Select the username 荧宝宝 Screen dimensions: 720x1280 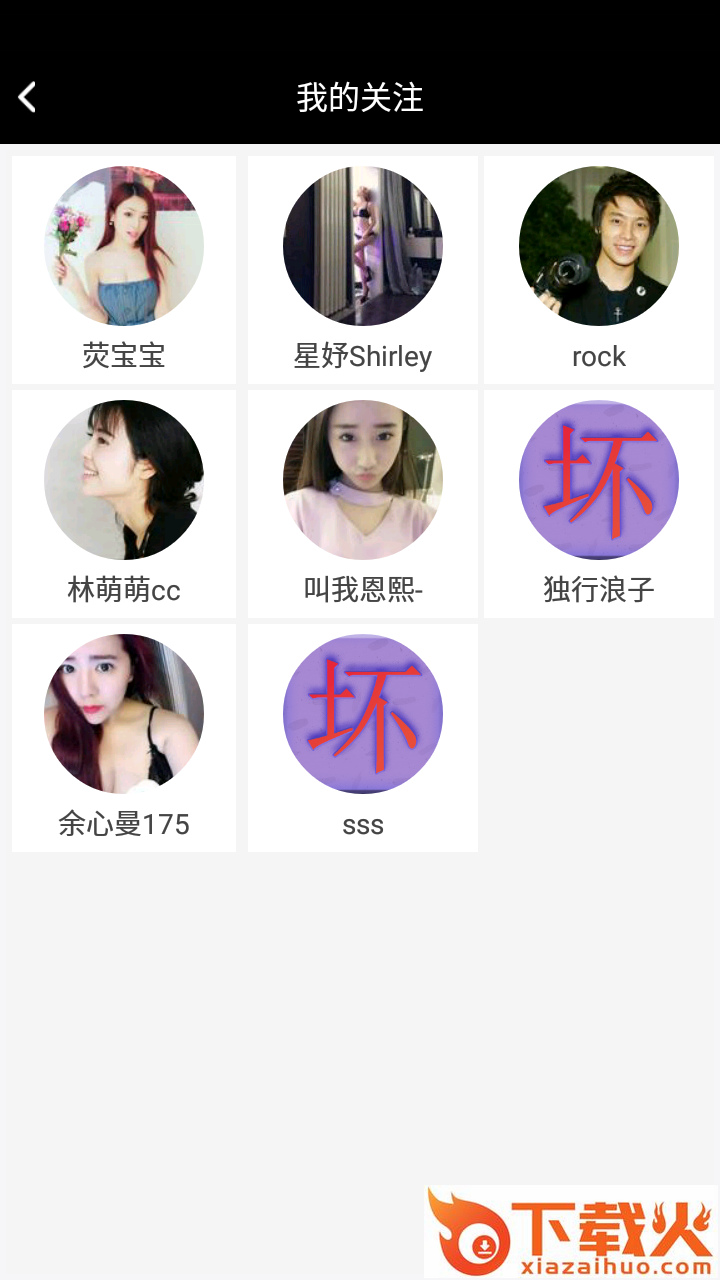(x=124, y=356)
